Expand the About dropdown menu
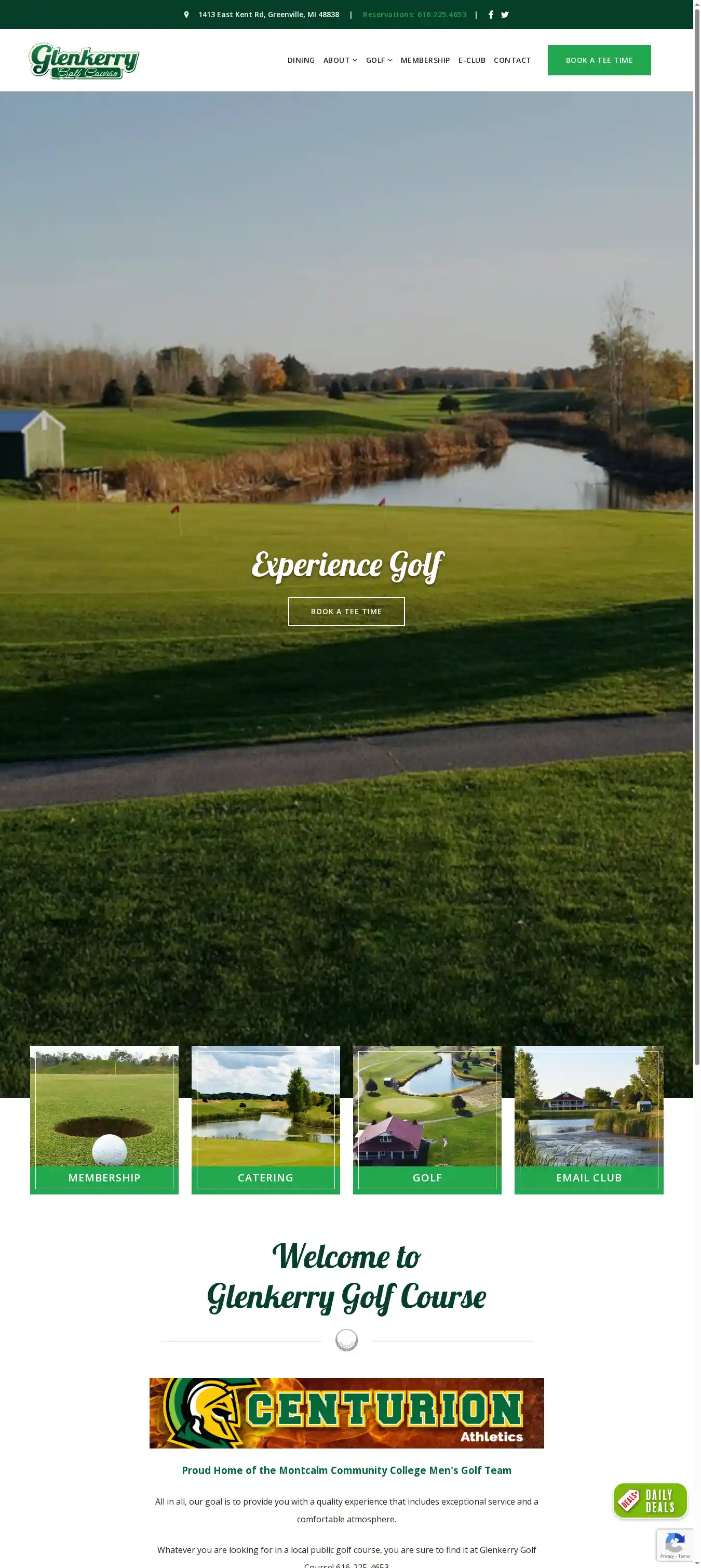 point(340,60)
